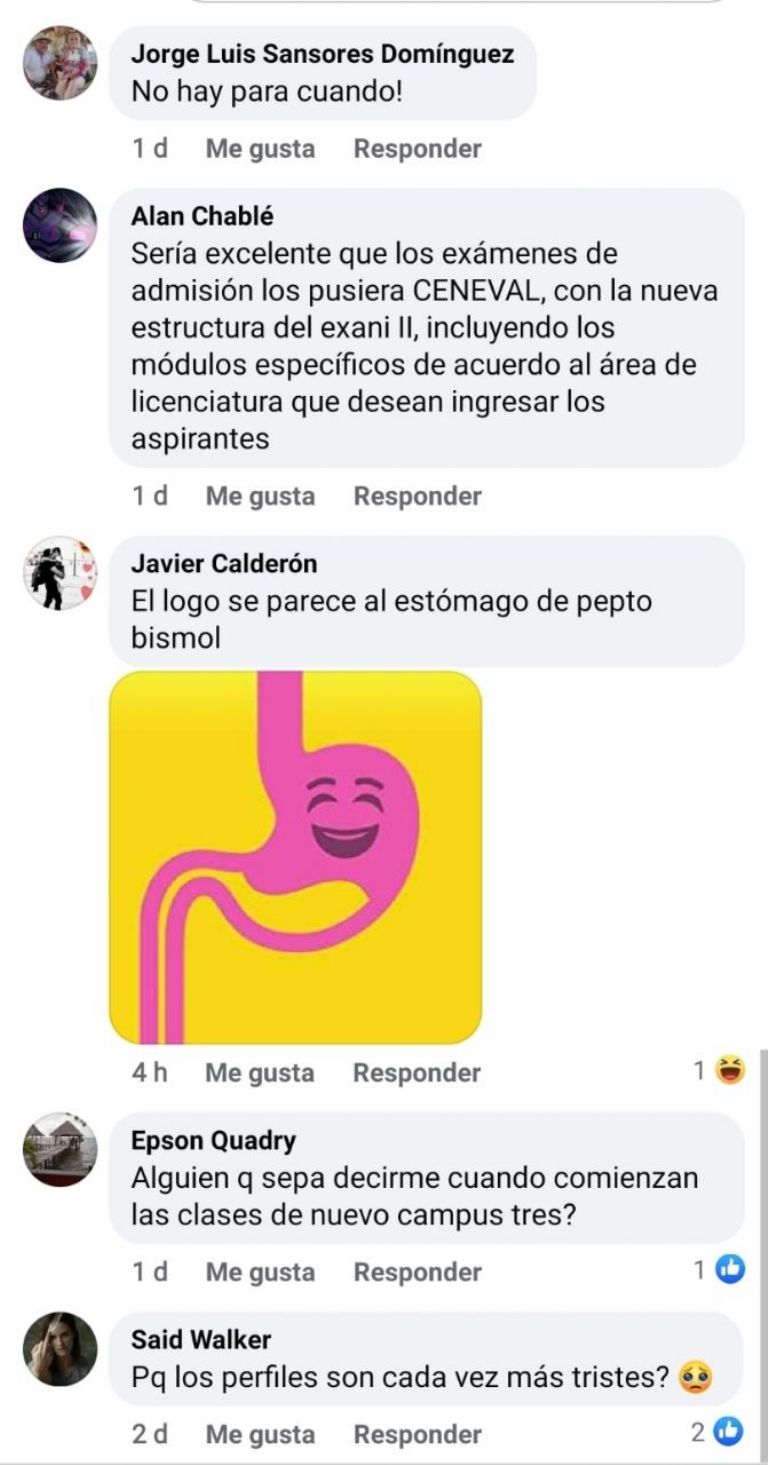Reply to Javier Calderón's comment

[417, 1073]
